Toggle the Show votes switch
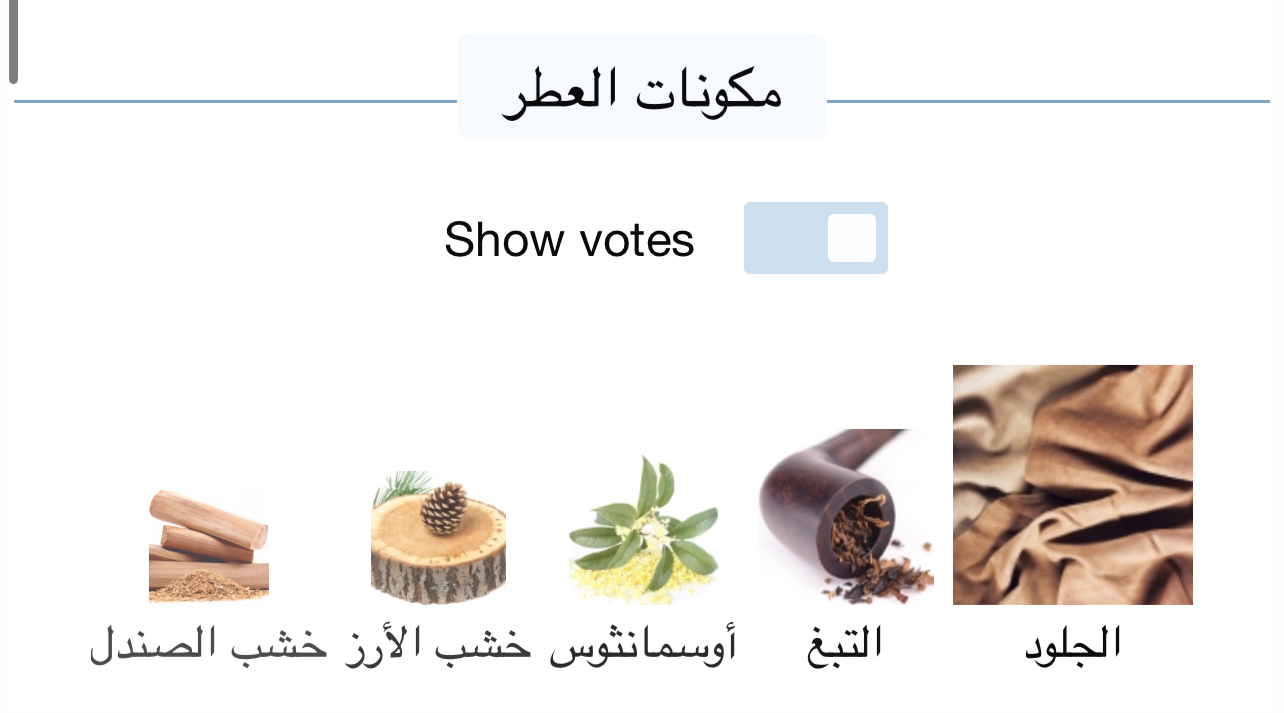This screenshot has width=1284, height=713. point(815,238)
